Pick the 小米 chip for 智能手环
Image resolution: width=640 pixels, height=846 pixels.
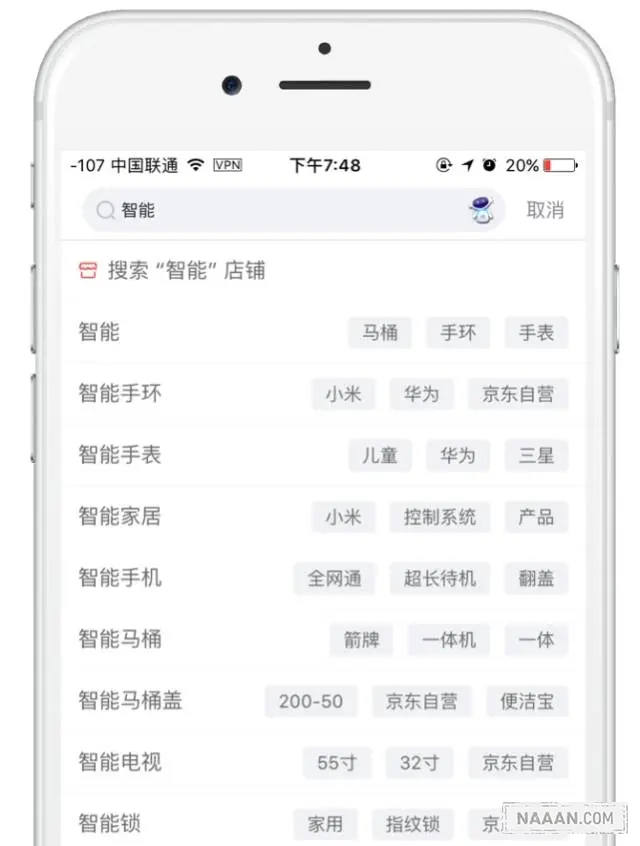click(343, 394)
